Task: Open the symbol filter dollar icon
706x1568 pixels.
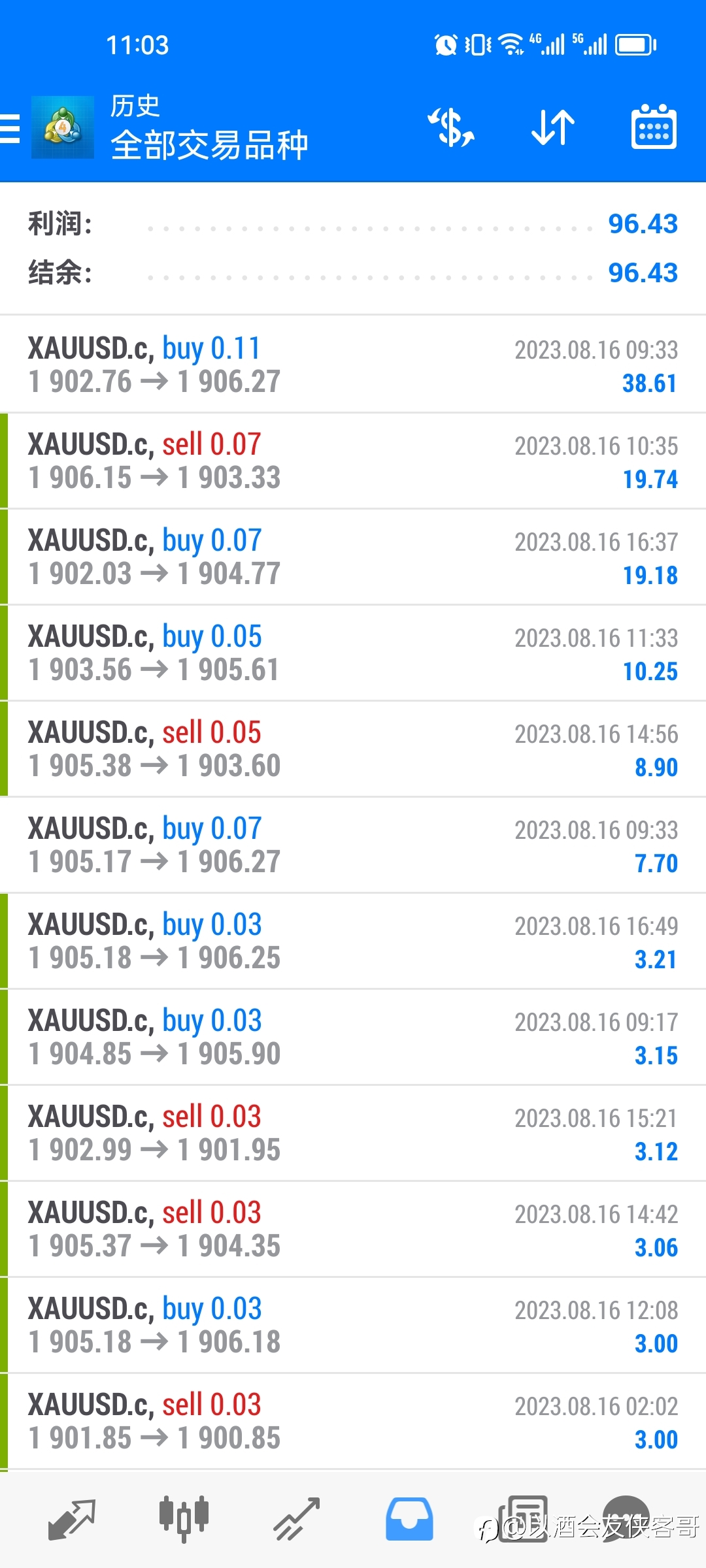Action: pyautogui.click(x=451, y=127)
